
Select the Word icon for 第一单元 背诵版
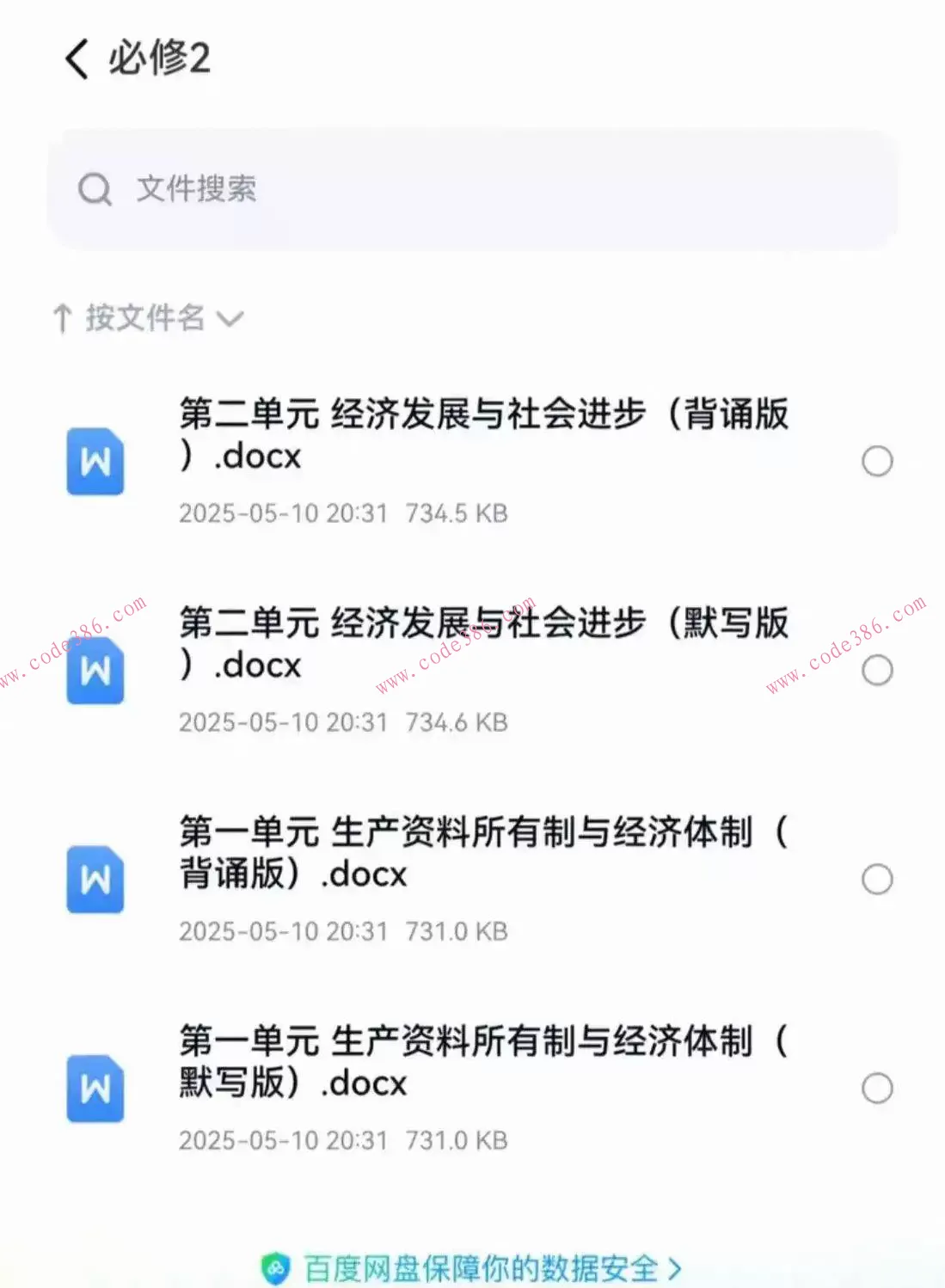[x=95, y=879]
